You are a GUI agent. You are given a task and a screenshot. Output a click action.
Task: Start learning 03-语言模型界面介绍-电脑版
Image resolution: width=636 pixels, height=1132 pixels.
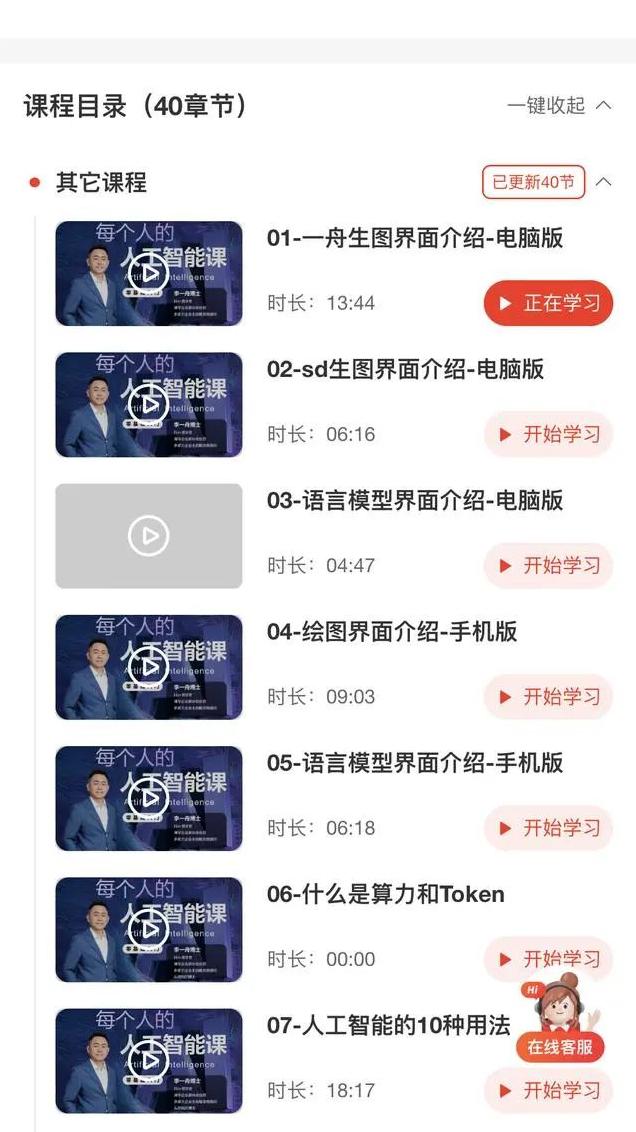click(x=548, y=565)
